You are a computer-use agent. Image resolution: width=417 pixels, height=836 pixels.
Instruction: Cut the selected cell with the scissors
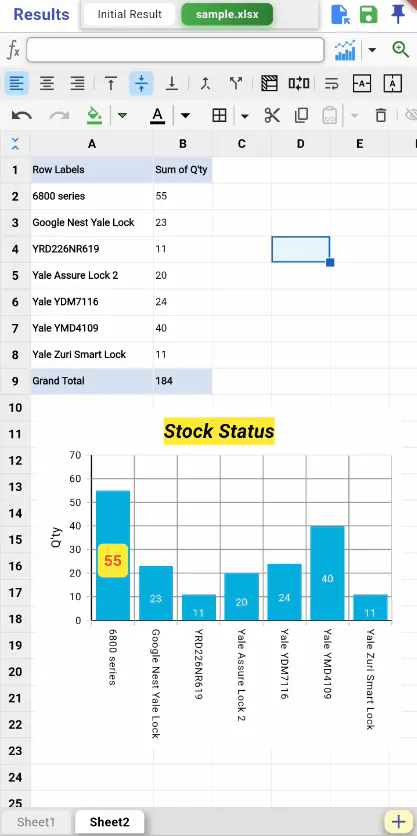[x=272, y=115]
